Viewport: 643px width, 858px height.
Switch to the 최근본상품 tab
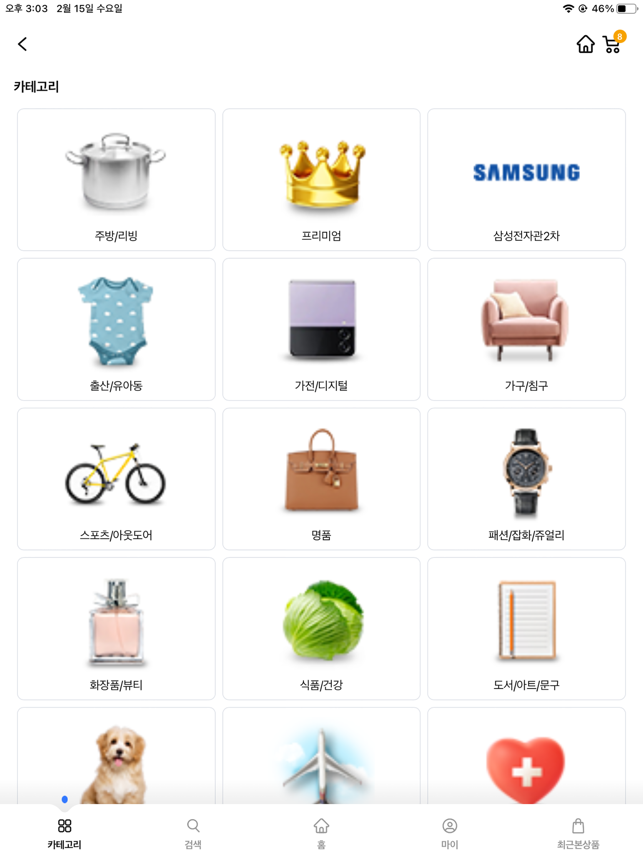tap(578, 833)
